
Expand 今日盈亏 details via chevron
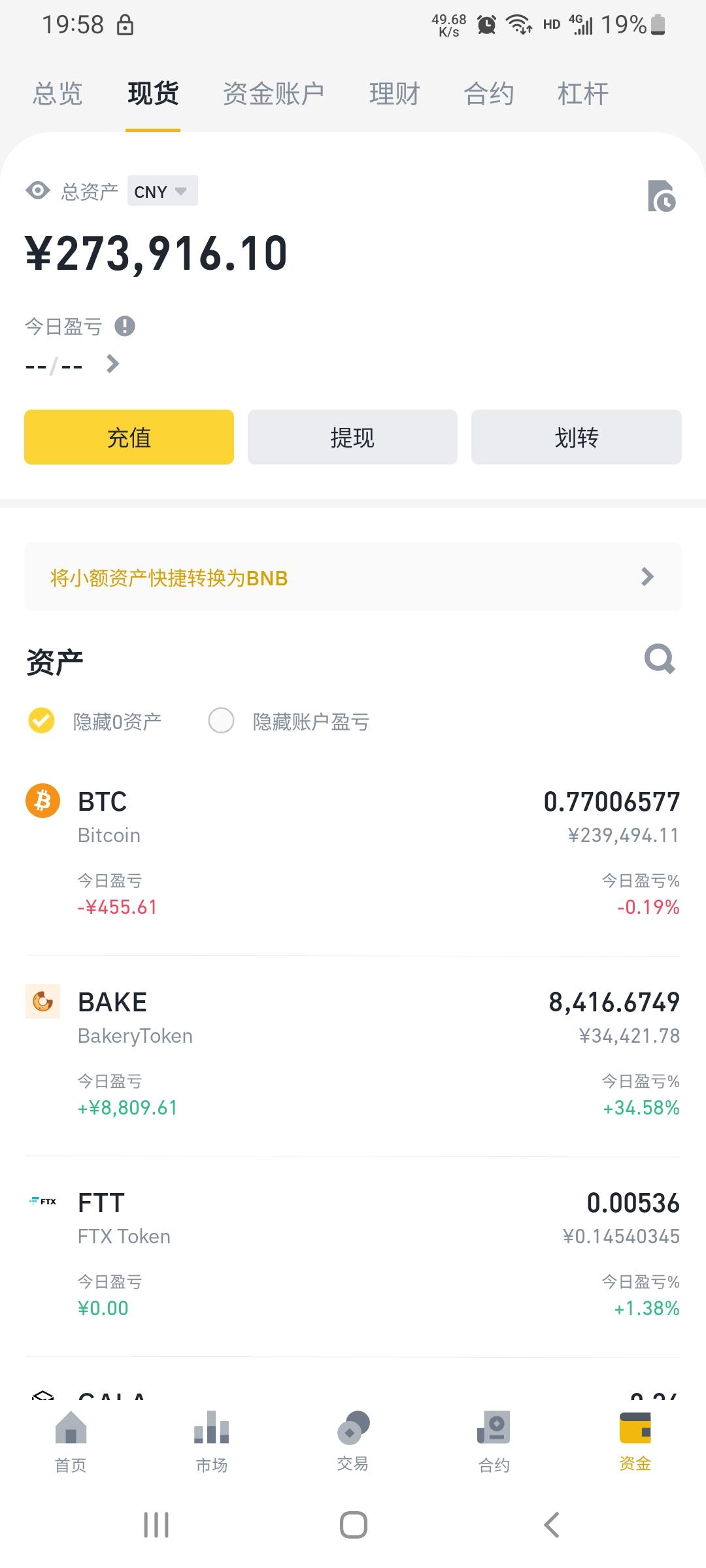click(x=112, y=364)
